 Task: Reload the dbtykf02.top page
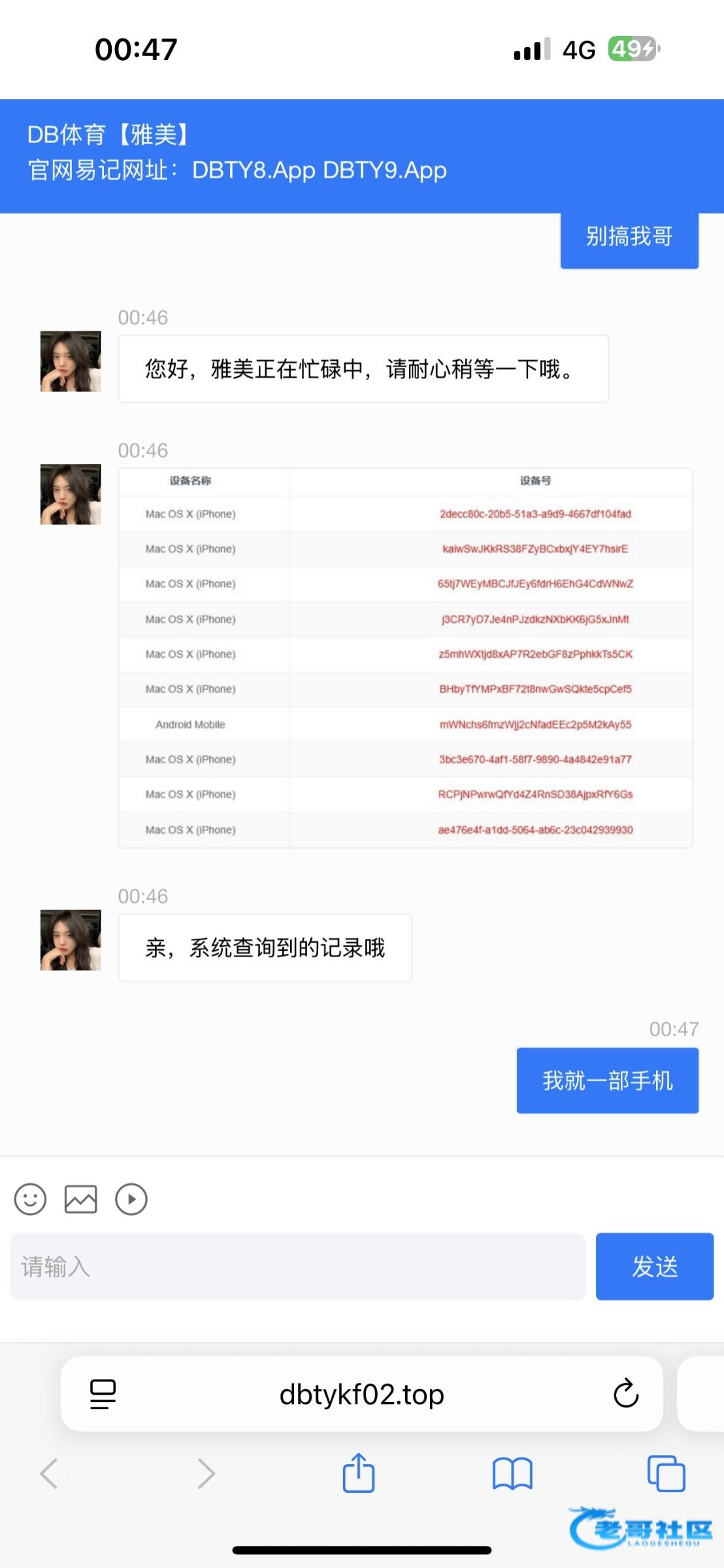point(625,1394)
